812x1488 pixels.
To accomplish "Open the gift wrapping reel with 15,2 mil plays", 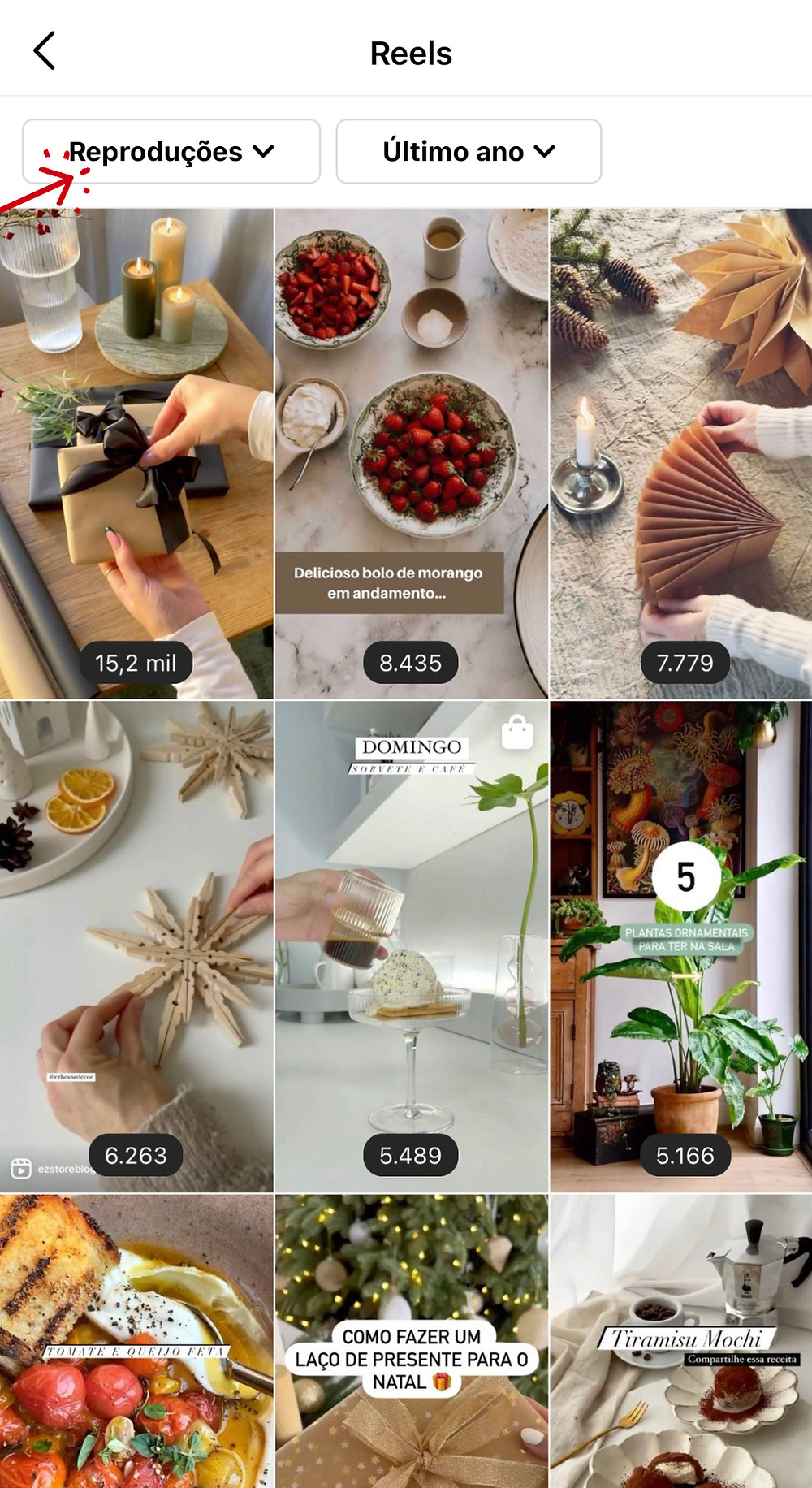I will click(136, 453).
